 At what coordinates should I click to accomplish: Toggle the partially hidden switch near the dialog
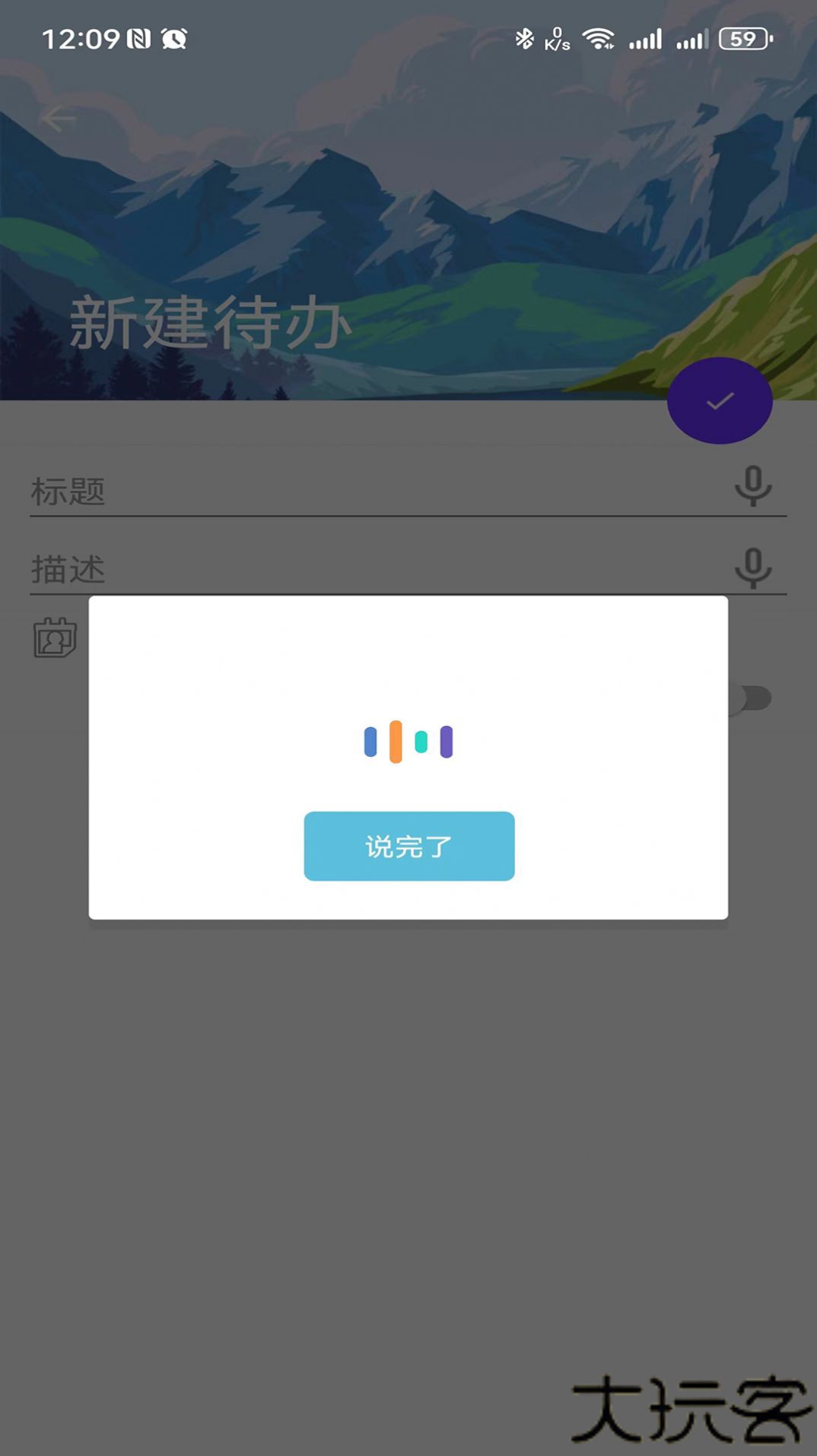coord(752,696)
